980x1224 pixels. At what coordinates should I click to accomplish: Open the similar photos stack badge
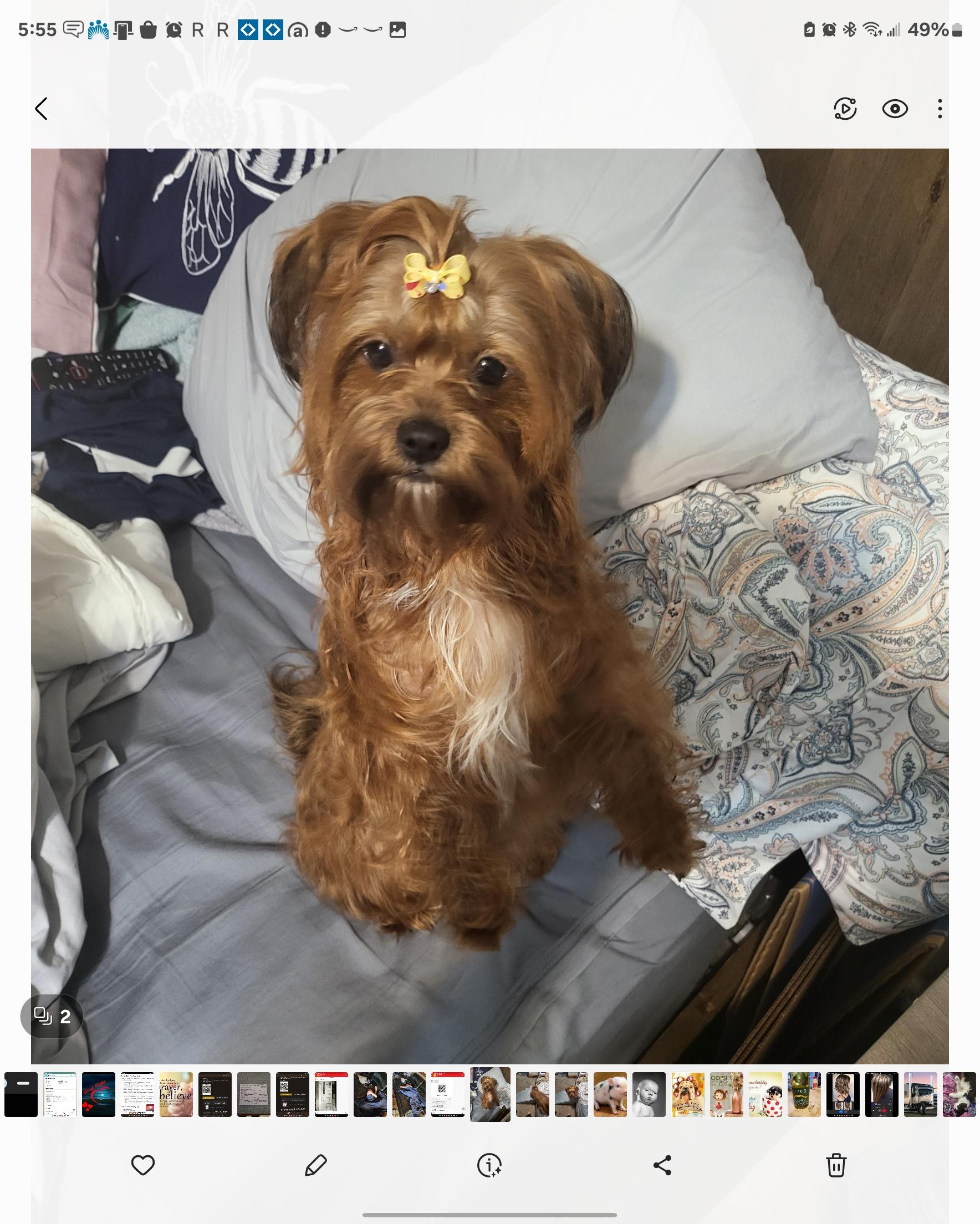click(x=52, y=1016)
